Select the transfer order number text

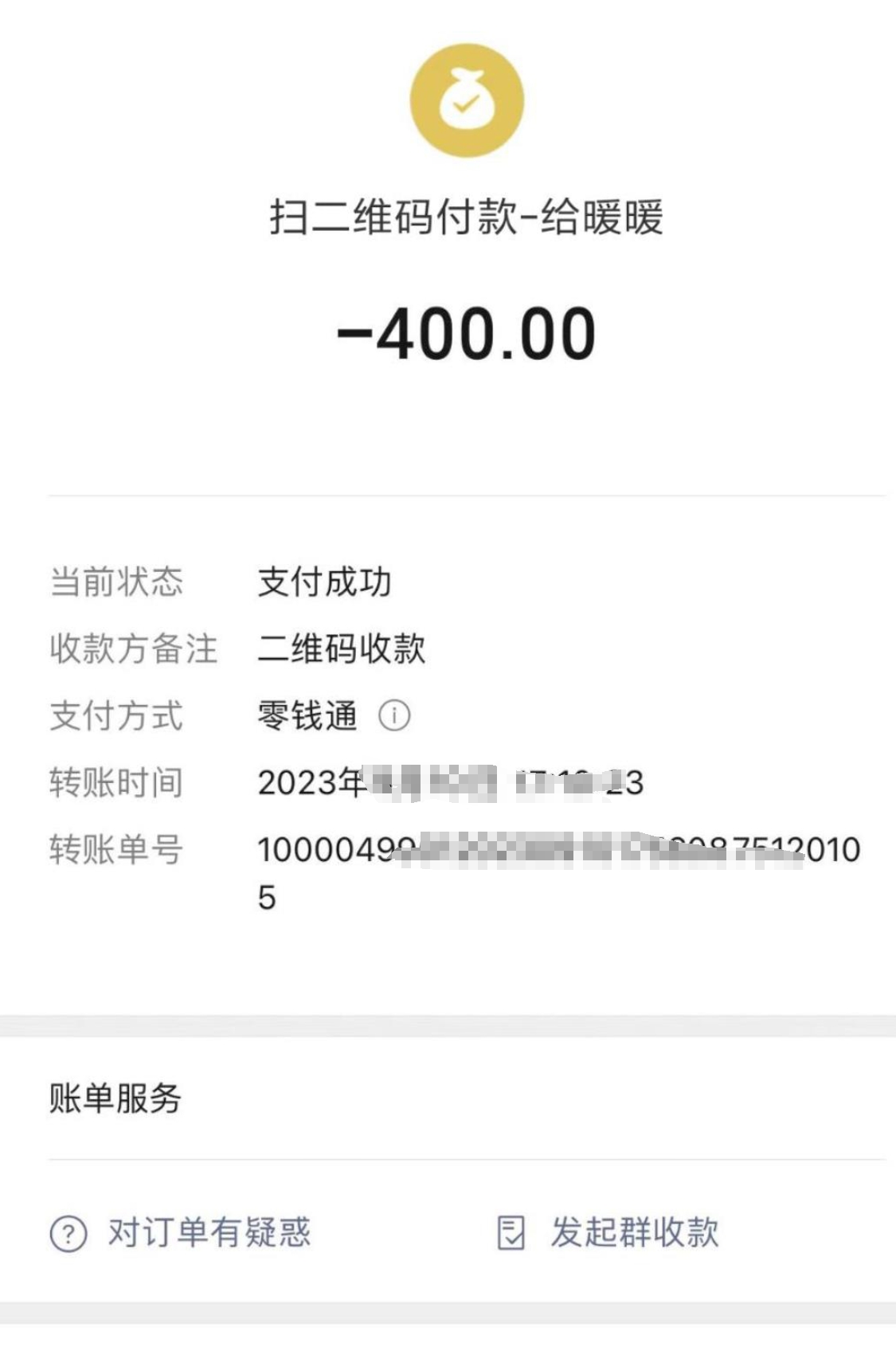pos(558,851)
